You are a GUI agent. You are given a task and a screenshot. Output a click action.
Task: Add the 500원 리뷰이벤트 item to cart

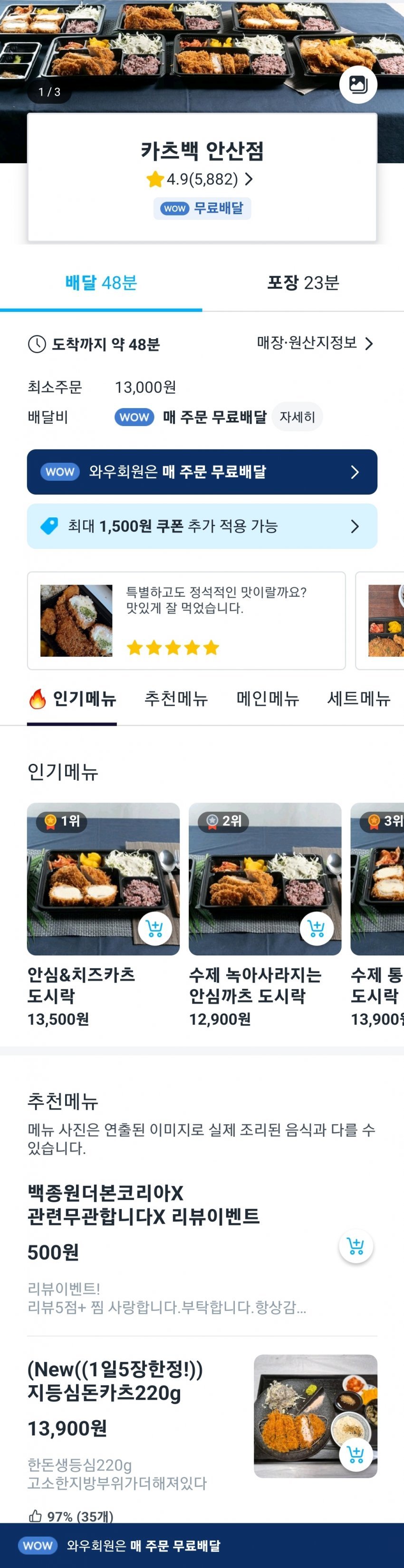coord(356,1246)
